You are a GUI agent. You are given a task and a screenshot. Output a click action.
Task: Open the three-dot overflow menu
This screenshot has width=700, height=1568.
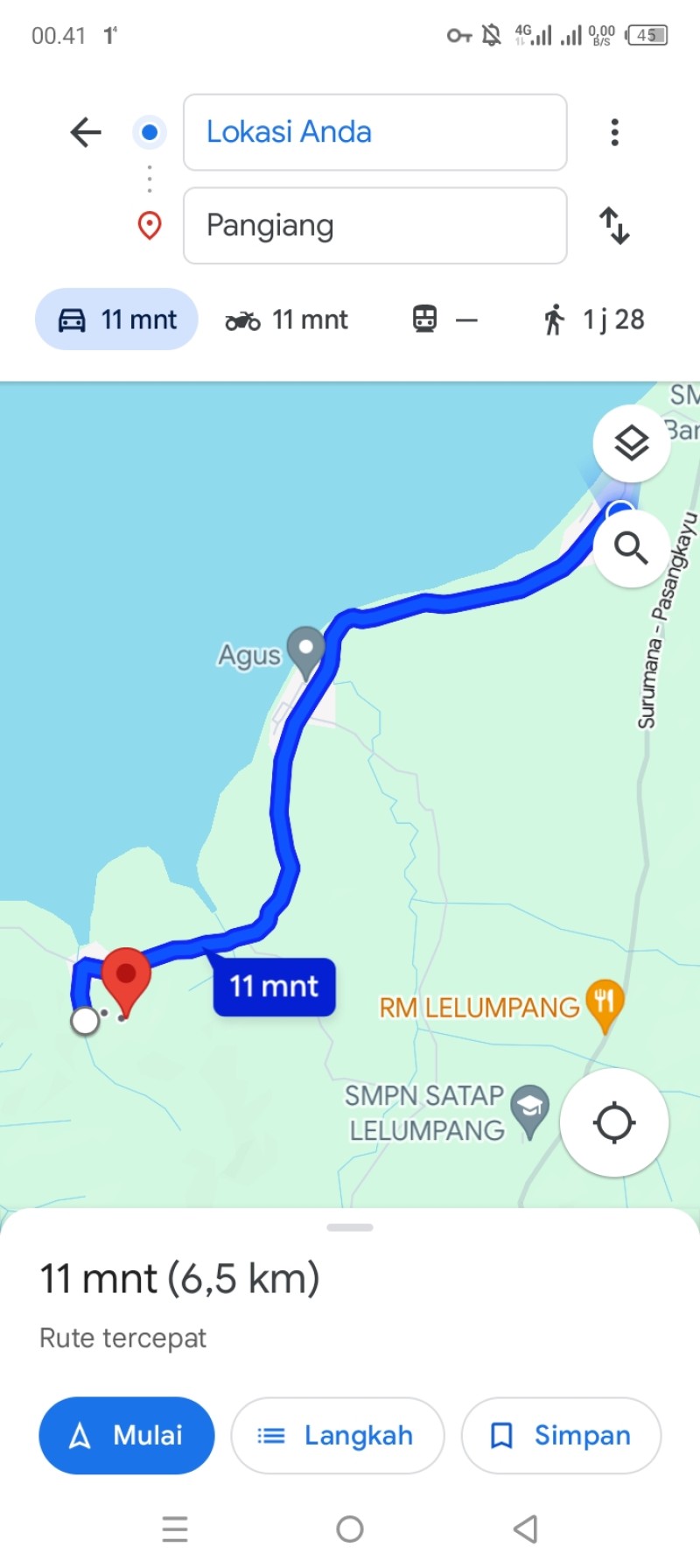point(615,132)
